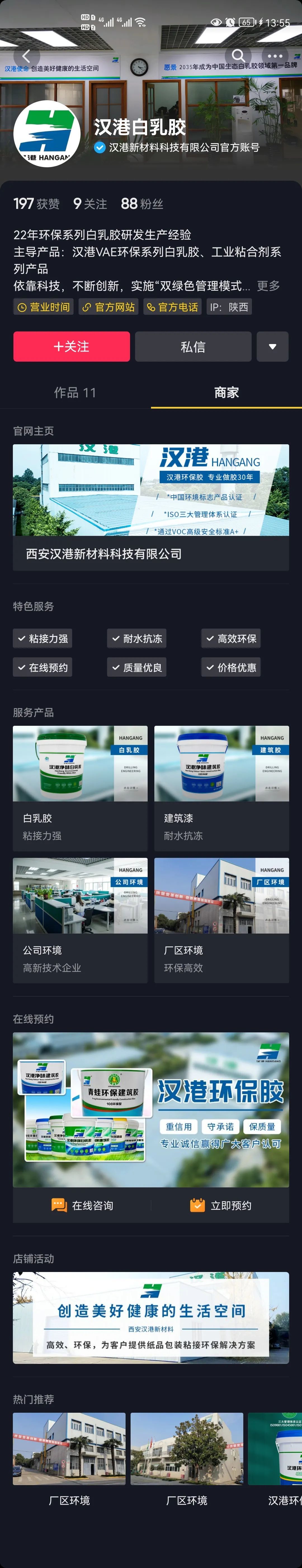Screen dimensions: 302x1568
Task: Open the 厂区环境 环保高效 card
Action: point(221,920)
